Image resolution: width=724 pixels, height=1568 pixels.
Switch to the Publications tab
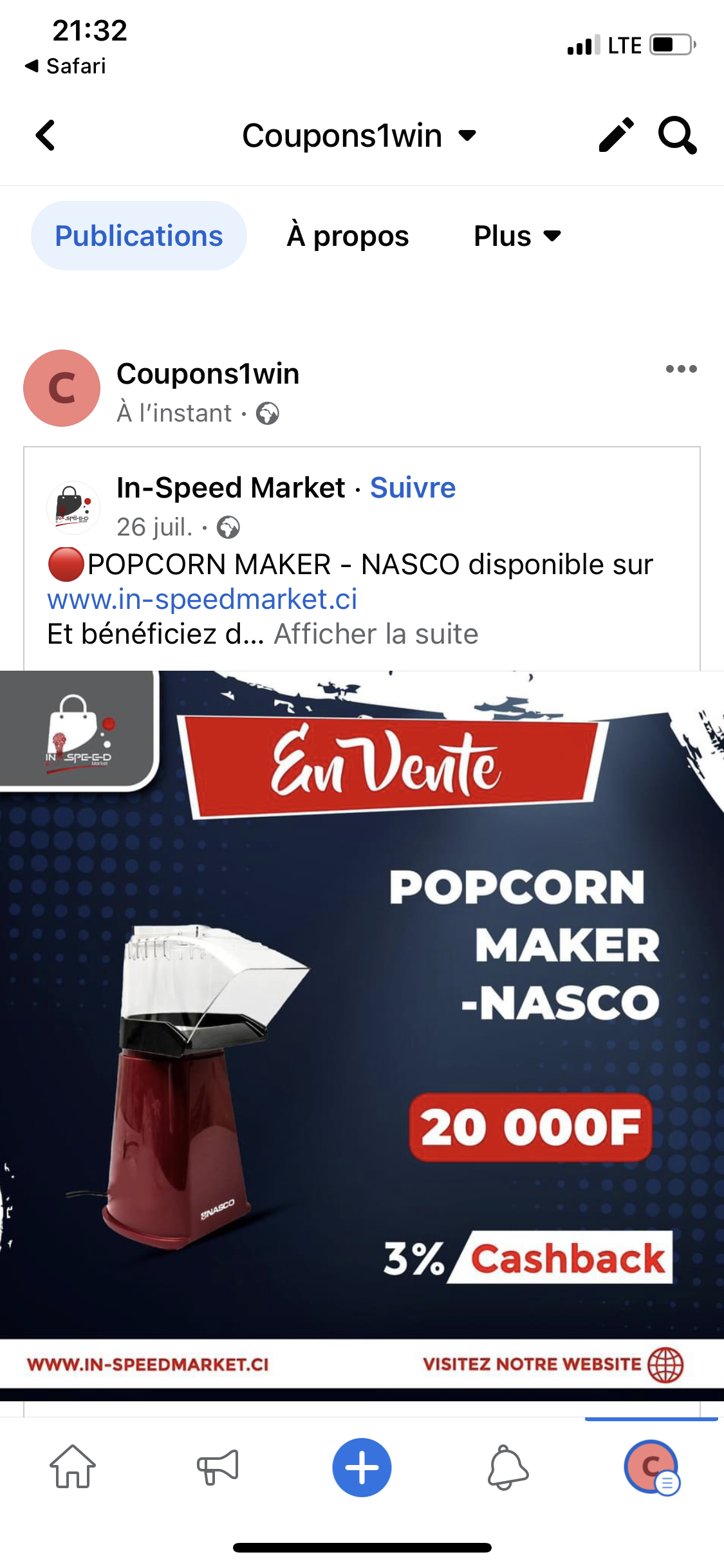[139, 236]
